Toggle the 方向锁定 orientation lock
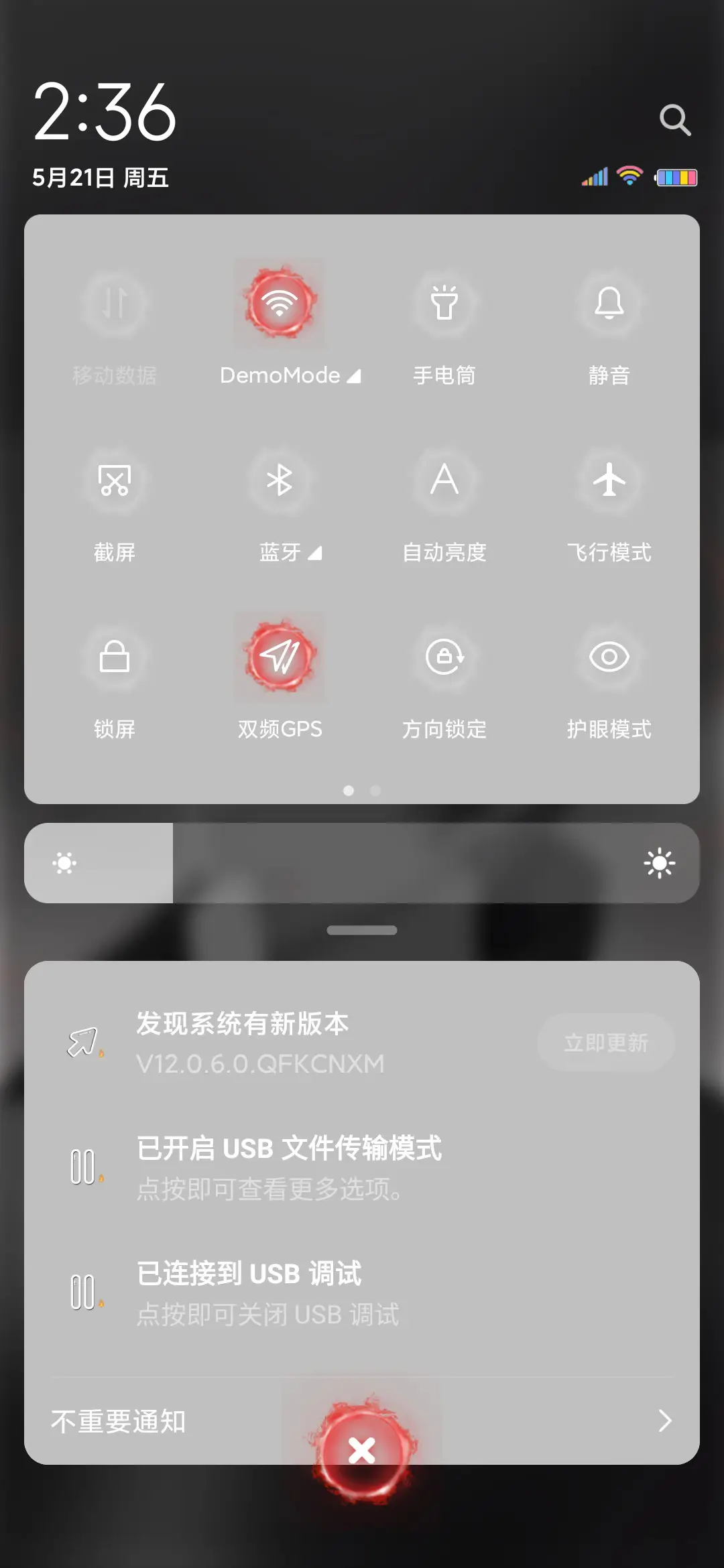This screenshot has width=724, height=1568. (444, 658)
